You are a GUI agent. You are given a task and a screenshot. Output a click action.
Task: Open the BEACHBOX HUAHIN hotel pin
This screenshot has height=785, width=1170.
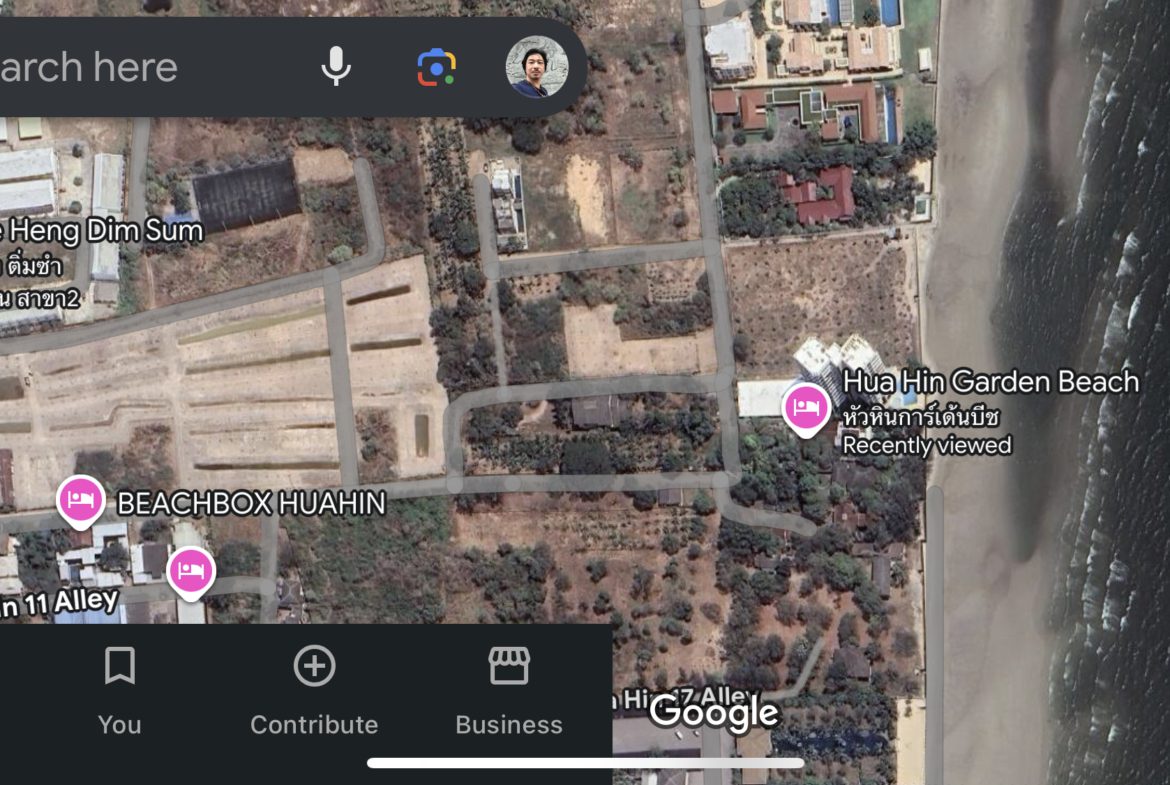[81, 498]
